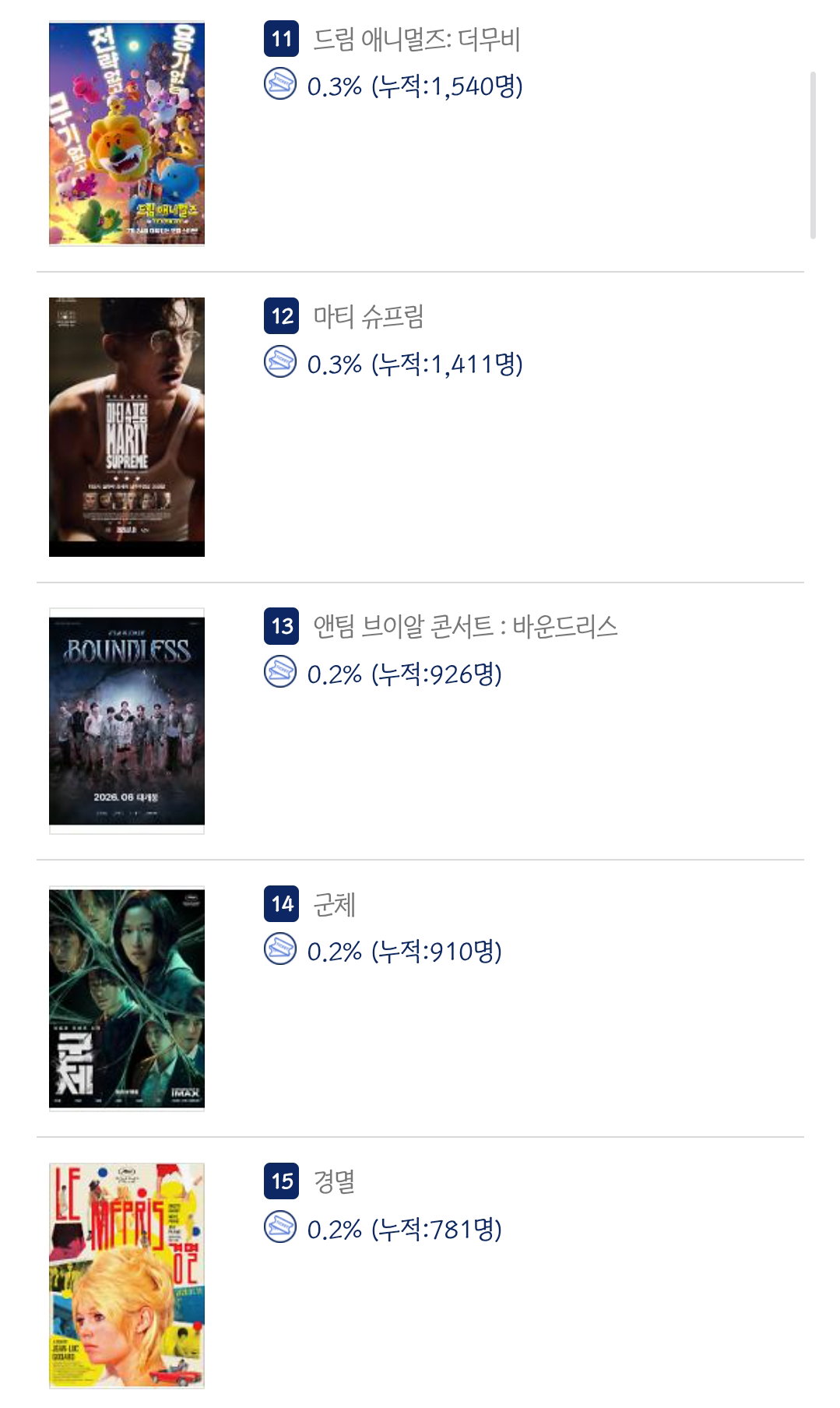840x1408 pixels.
Task: Open 앤팀 브이알 콘서트 : 바운드리스 title
Action: [466, 626]
